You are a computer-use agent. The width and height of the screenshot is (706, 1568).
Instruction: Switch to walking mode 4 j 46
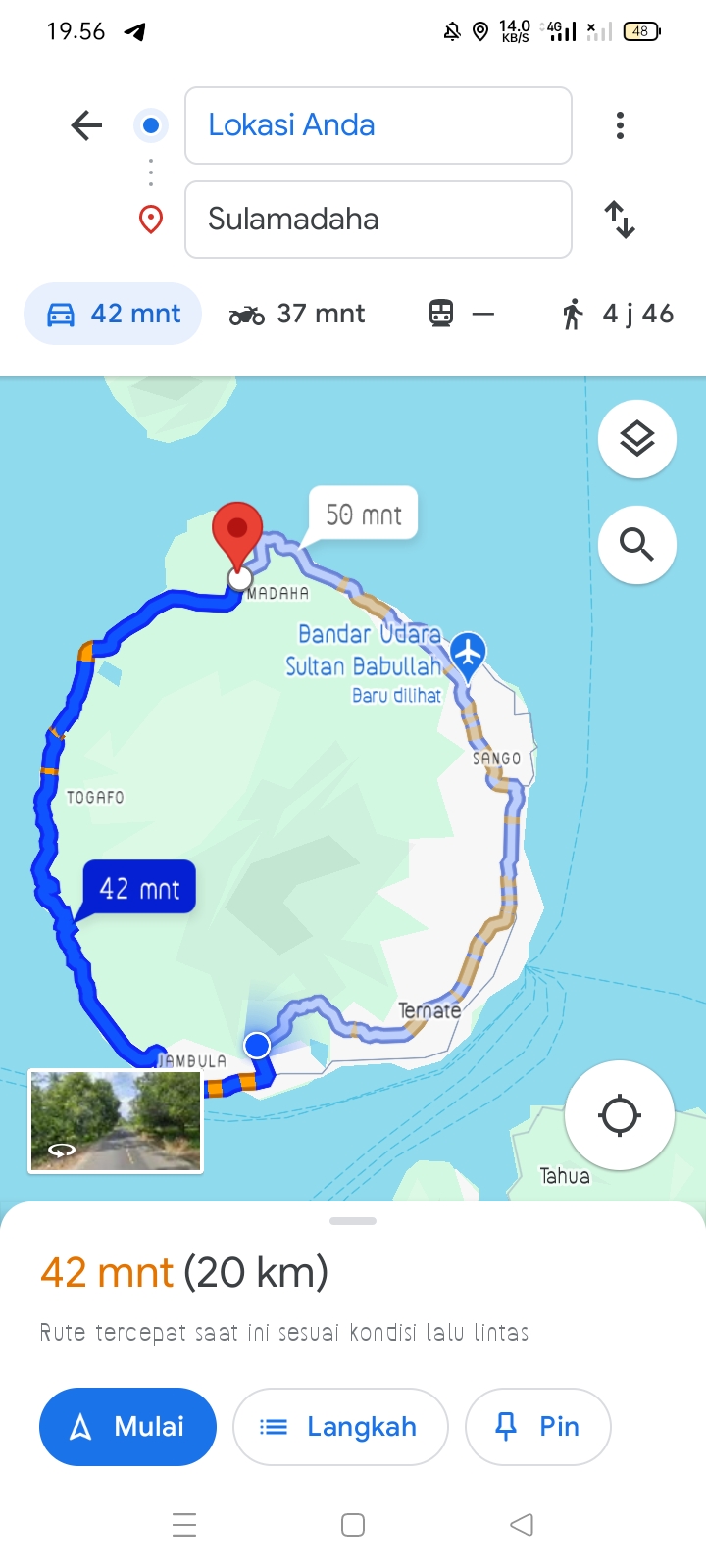618,314
